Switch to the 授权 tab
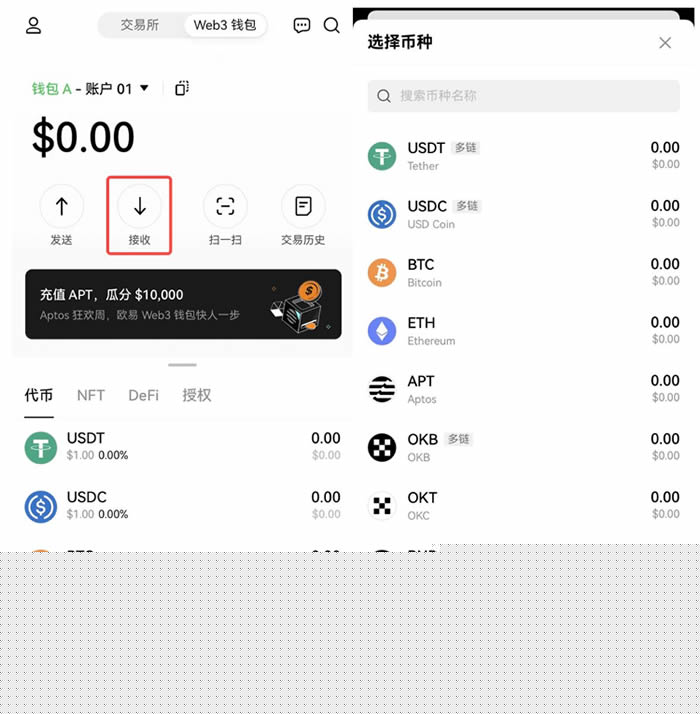The height and width of the screenshot is (714, 700). [x=197, y=395]
